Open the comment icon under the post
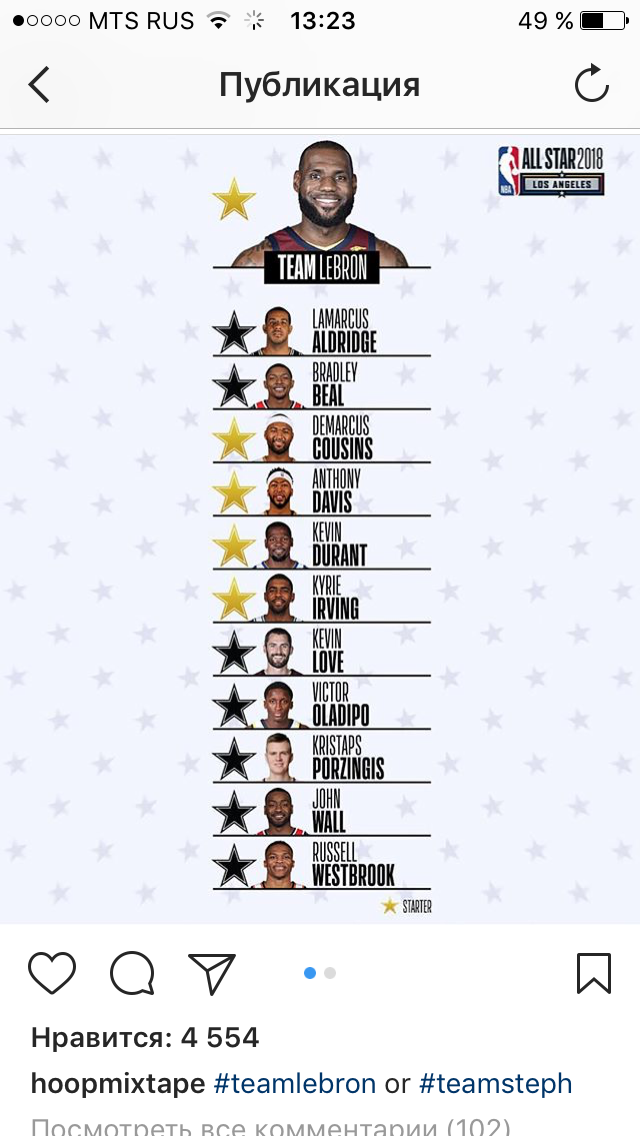Screen dimensions: 640x1136 click(132, 973)
